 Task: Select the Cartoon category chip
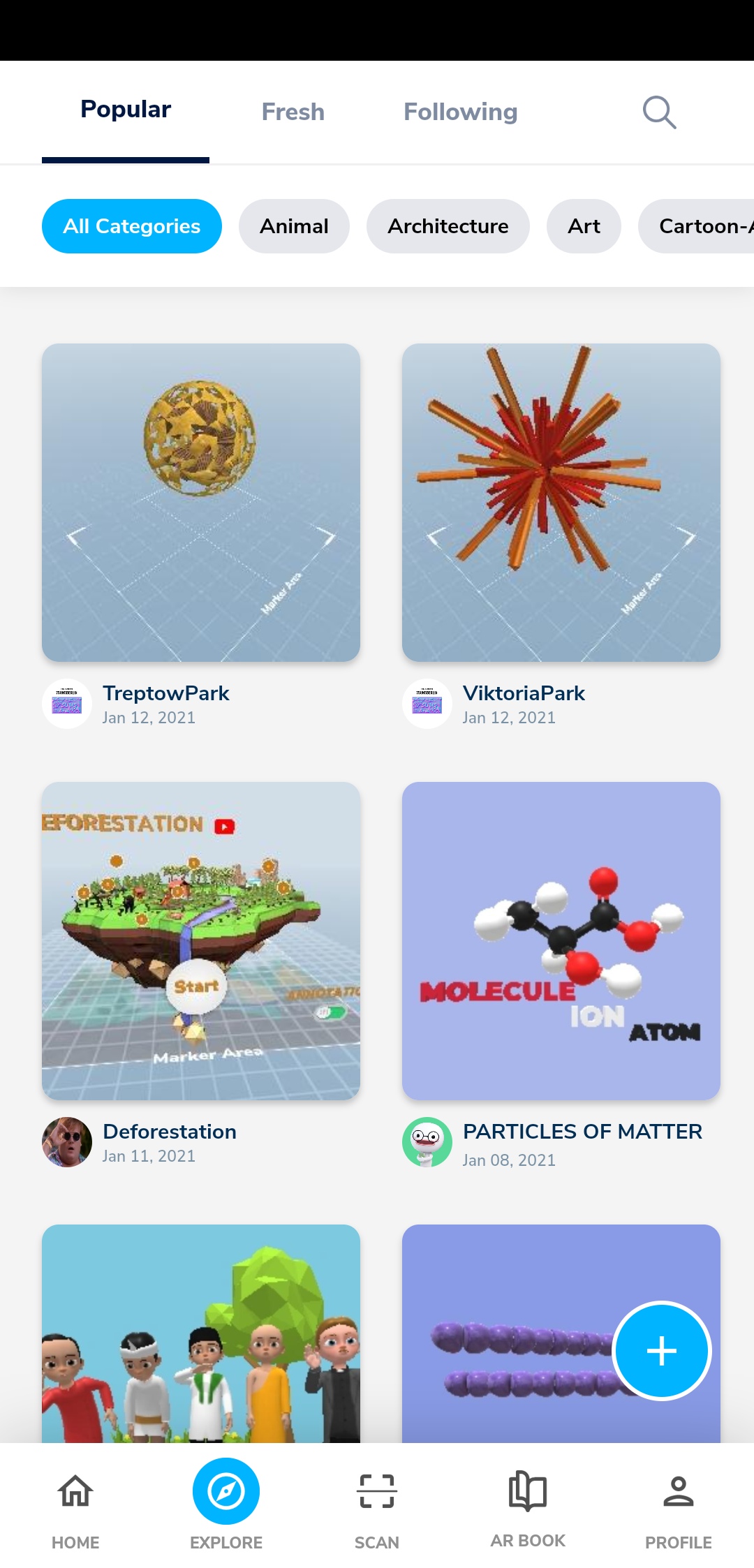coord(705,225)
